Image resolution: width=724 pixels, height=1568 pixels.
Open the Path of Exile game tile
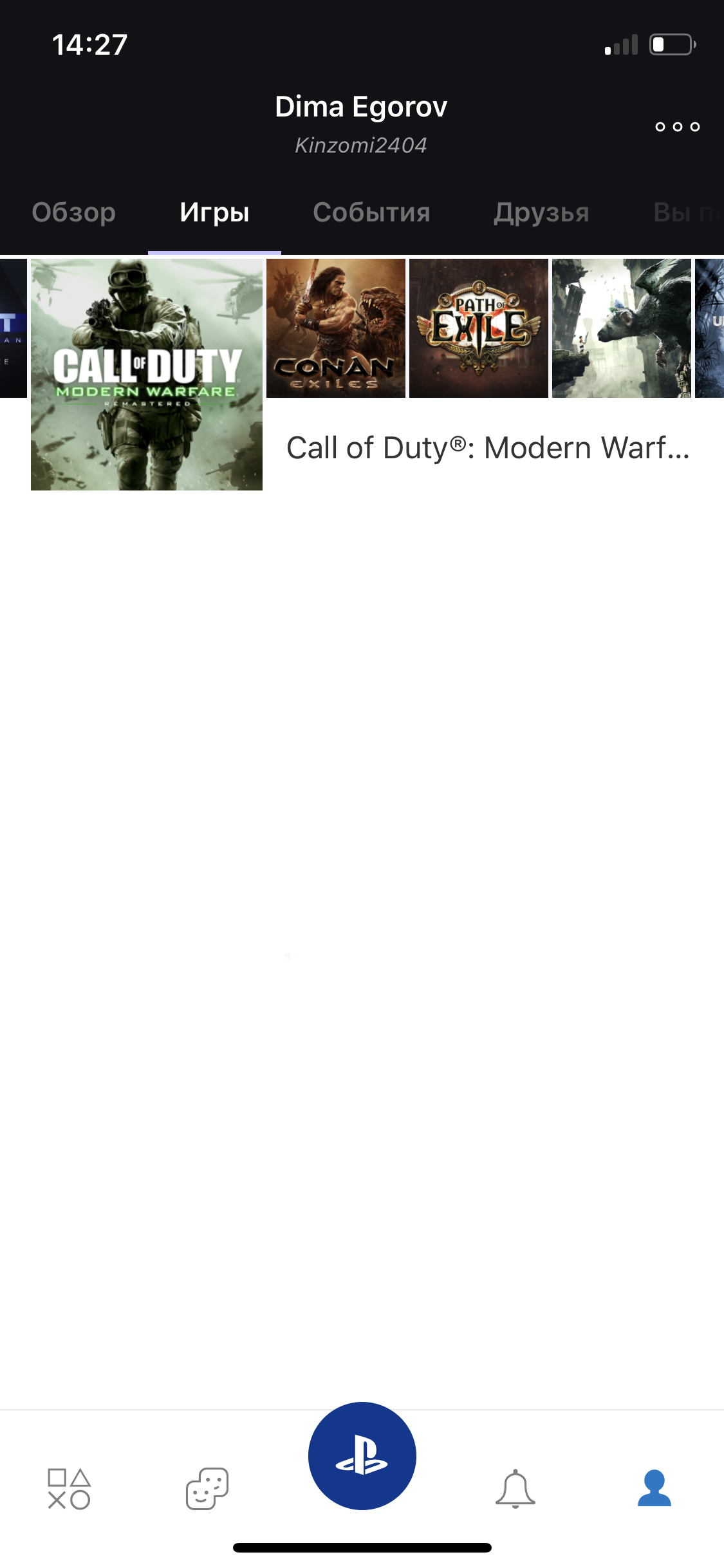pos(479,328)
